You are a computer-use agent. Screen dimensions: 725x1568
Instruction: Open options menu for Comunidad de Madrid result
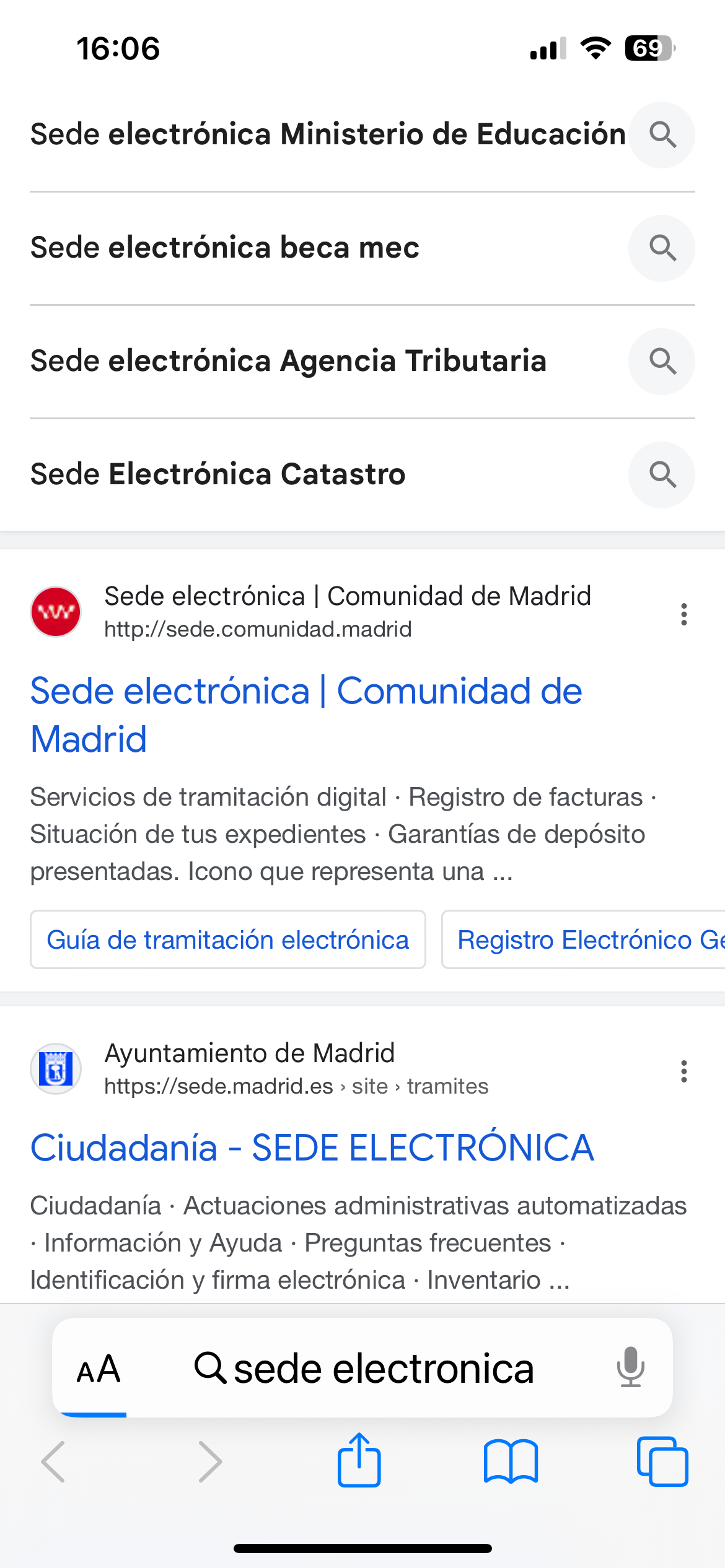[683, 614]
